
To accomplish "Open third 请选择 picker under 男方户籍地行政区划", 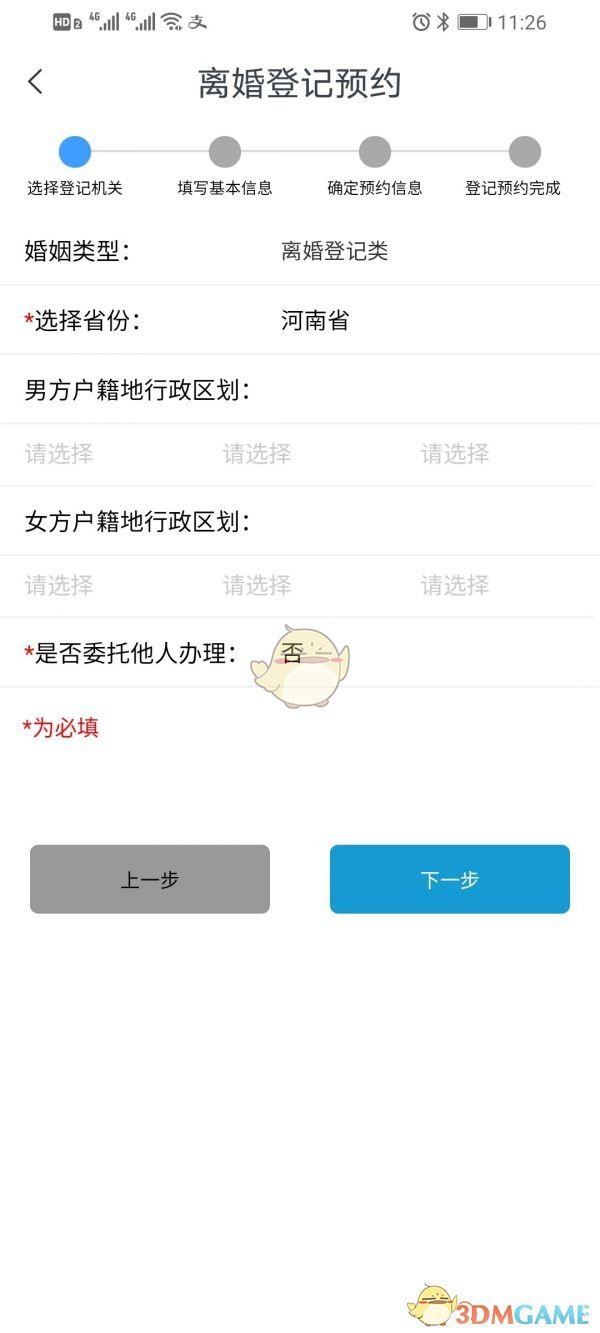I will (x=455, y=454).
